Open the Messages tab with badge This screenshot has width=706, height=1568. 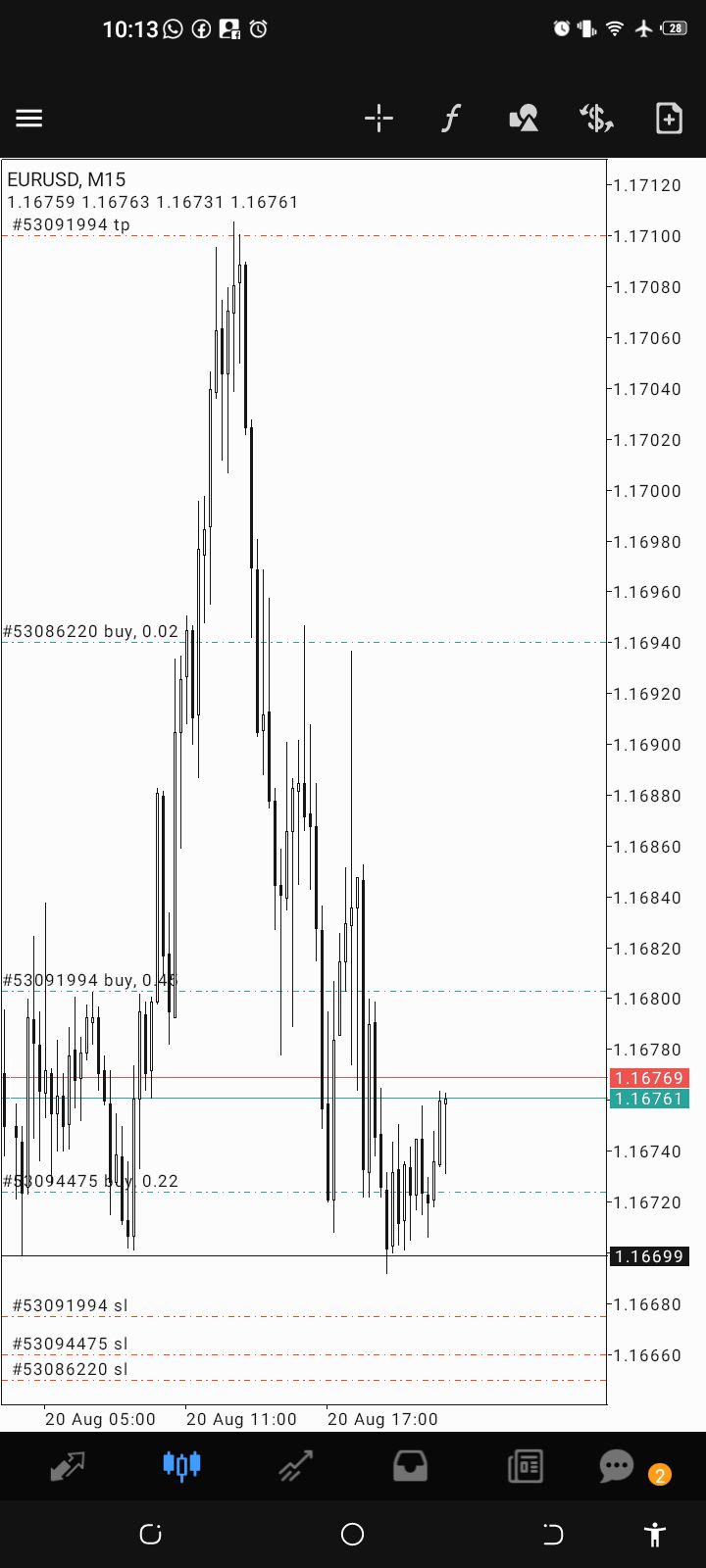pyautogui.click(x=618, y=1466)
